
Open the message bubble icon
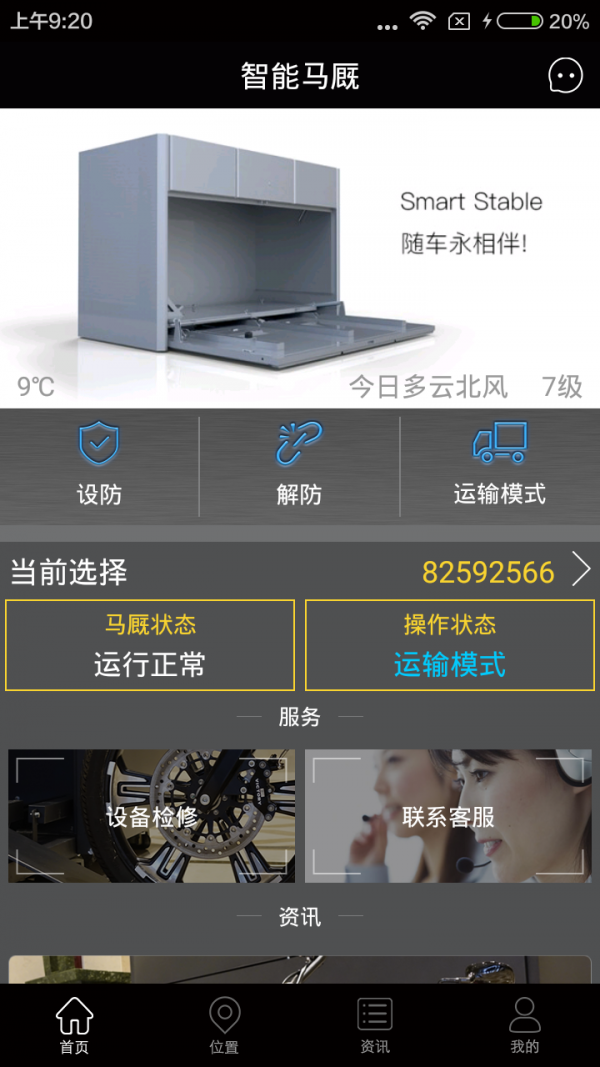click(565, 76)
